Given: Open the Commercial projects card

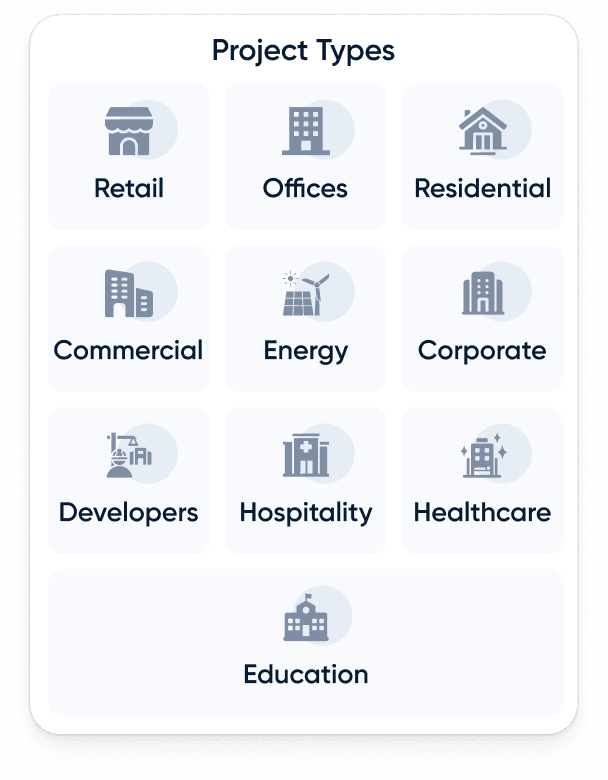Looking at the screenshot, I should pos(129,319).
